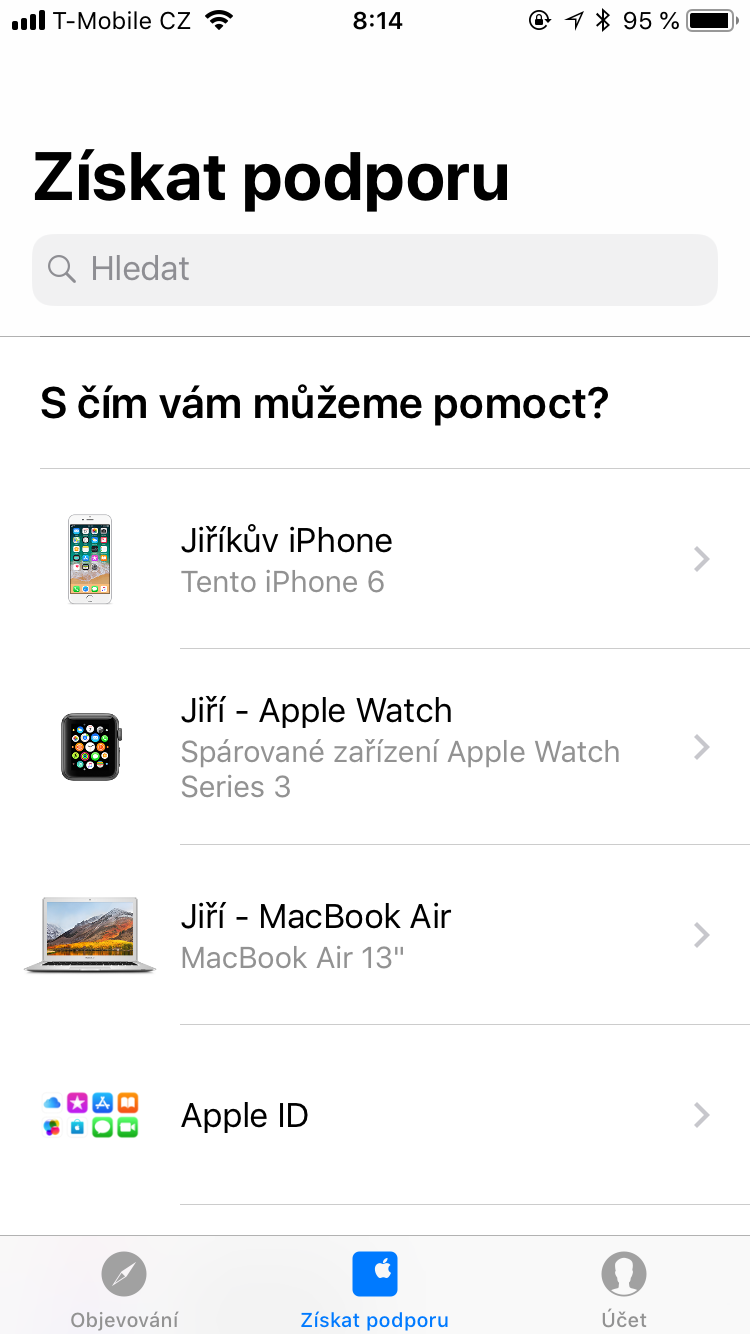
Task: Open Jiří - Apple Watch via its chevron
Action: tap(701, 747)
